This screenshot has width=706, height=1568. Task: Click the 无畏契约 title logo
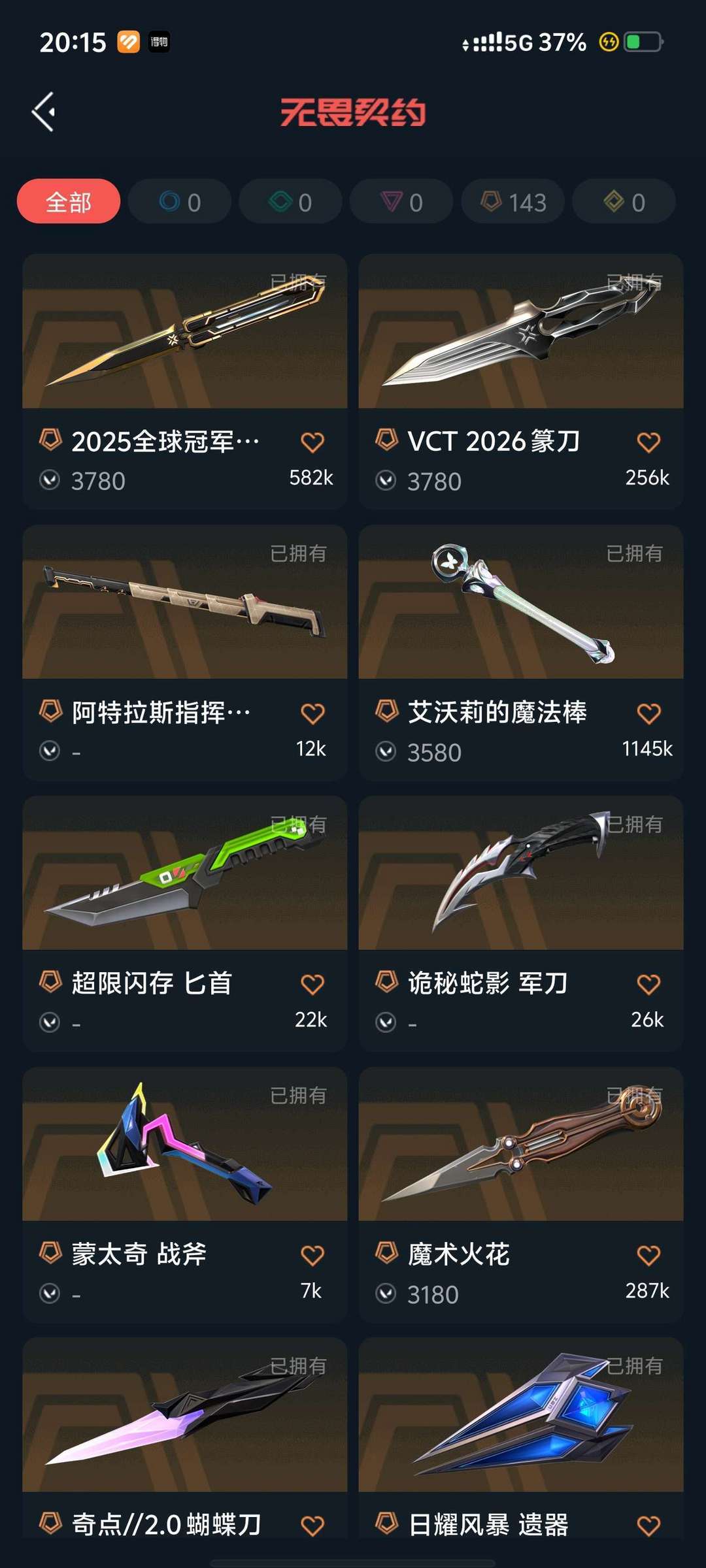[x=353, y=112]
